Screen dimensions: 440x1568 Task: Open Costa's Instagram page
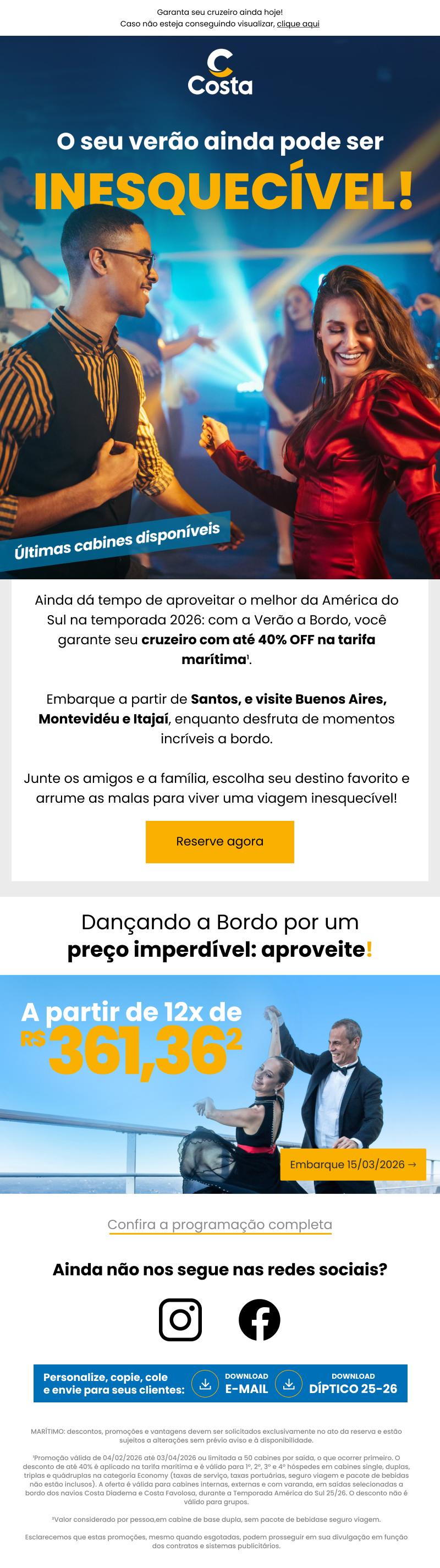pyautogui.click(x=180, y=1319)
